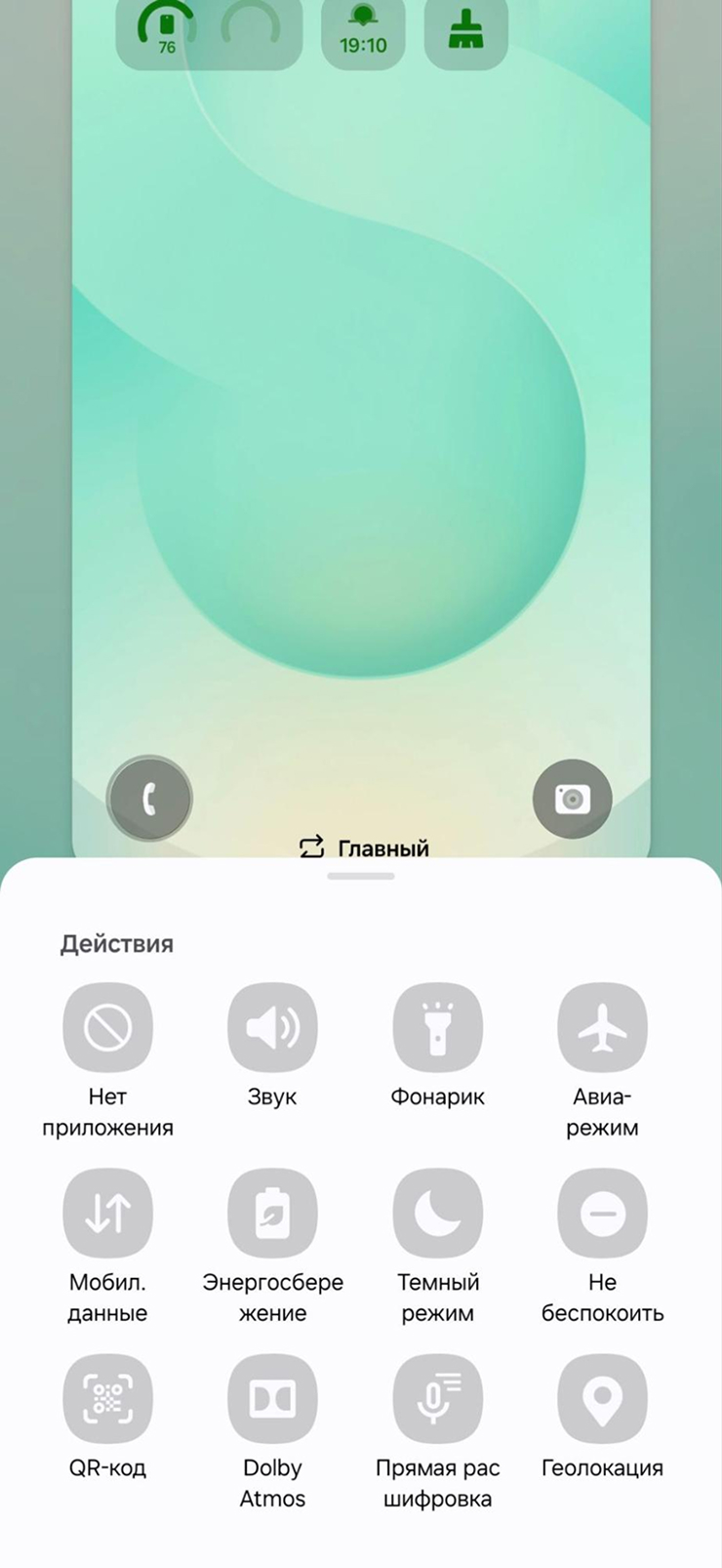Select the «Авиарежим» action
The width and height of the screenshot is (722, 1568).
tap(602, 1027)
